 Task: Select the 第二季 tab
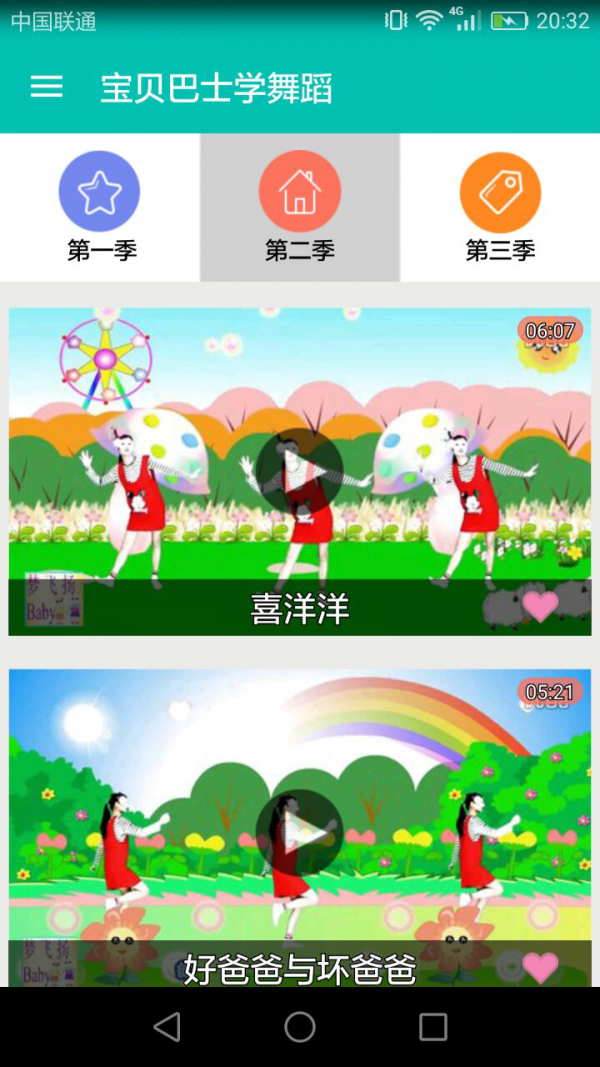point(300,207)
